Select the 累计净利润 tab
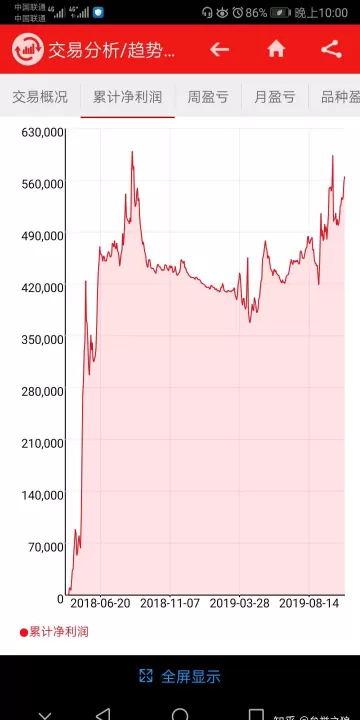The width and height of the screenshot is (360, 720). click(128, 97)
